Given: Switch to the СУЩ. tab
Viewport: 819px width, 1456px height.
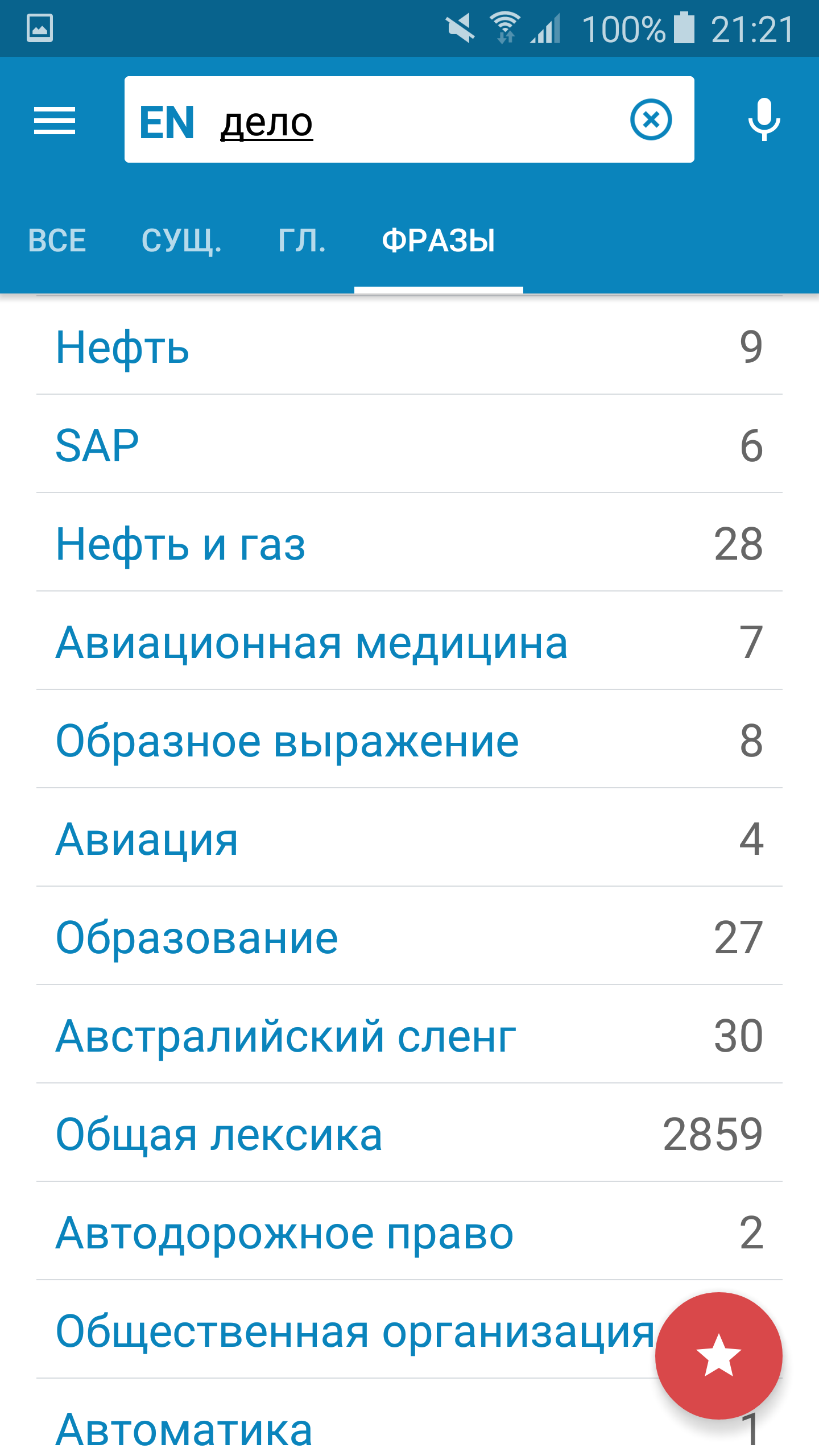Looking at the screenshot, I should tap(181, 240).
